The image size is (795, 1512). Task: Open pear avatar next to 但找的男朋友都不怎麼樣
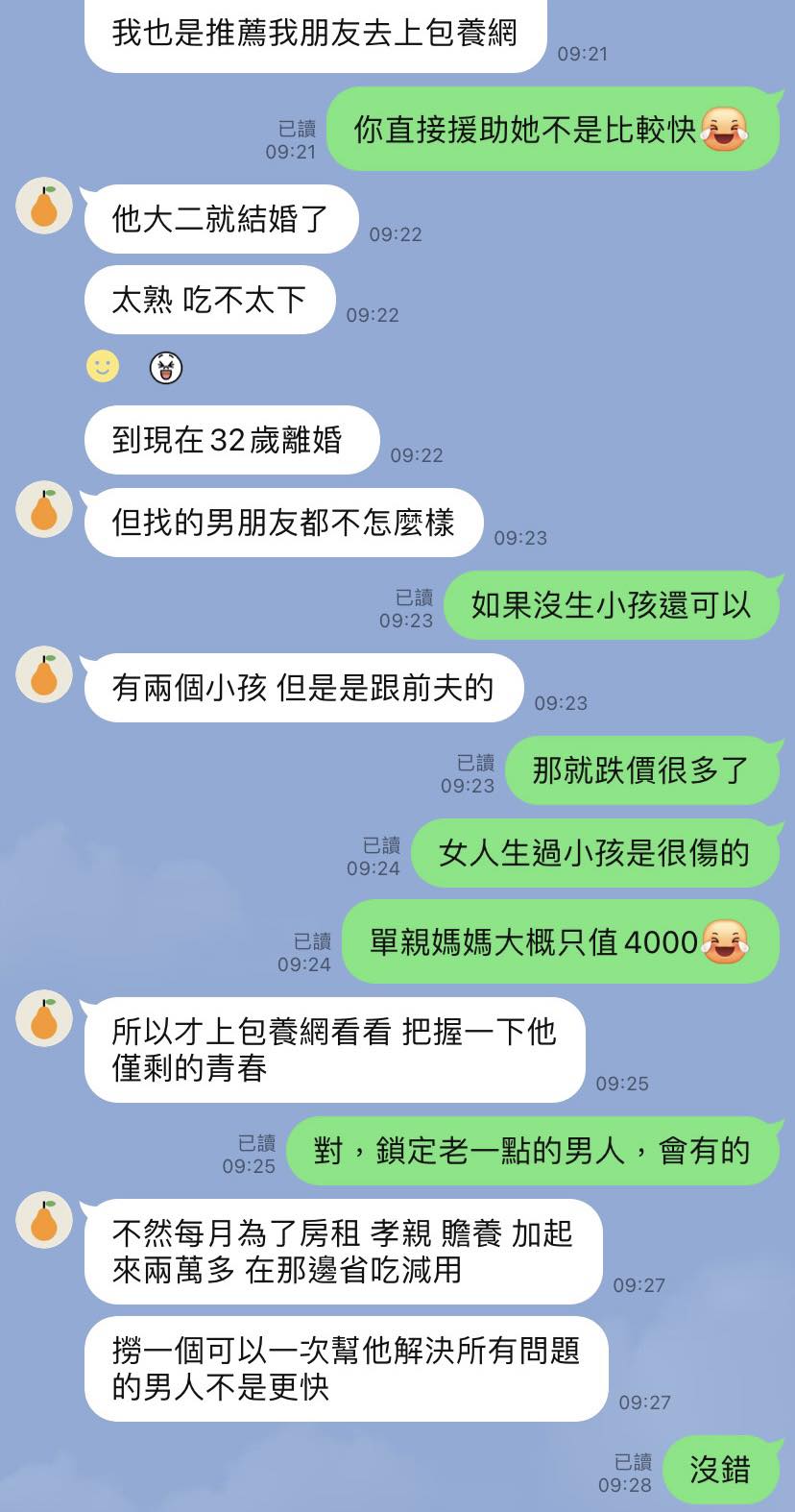44,509
